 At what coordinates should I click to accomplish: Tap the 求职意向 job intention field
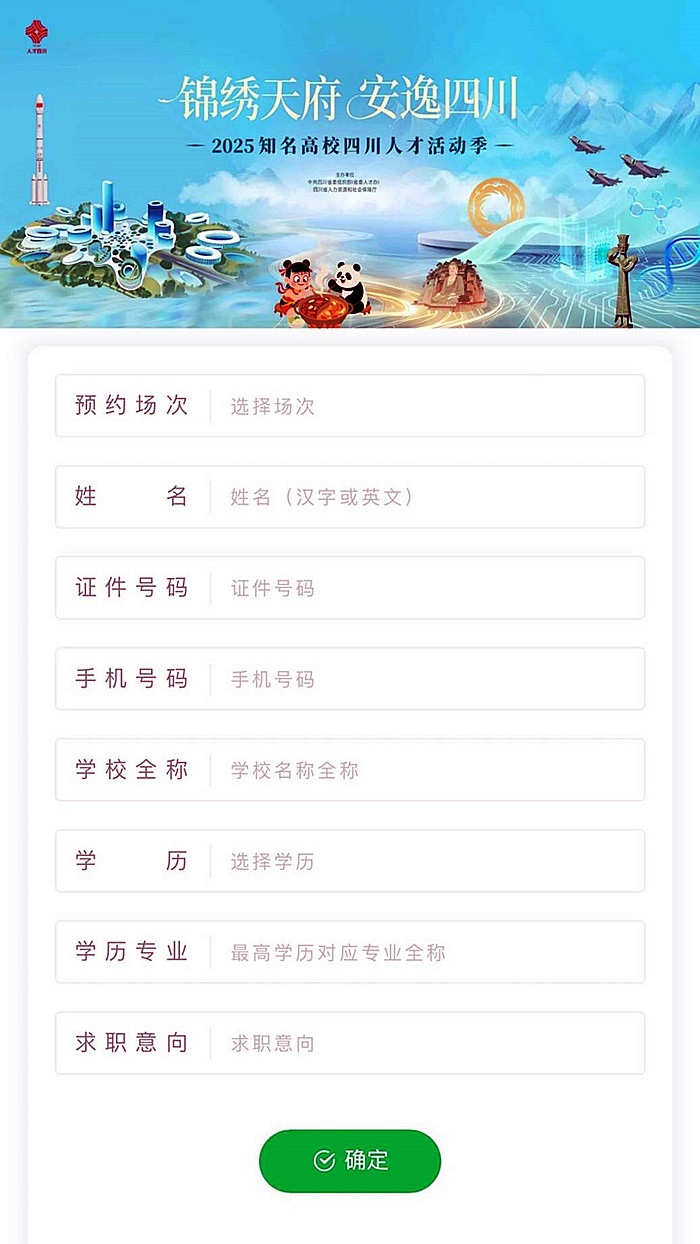click(425, 1043)
